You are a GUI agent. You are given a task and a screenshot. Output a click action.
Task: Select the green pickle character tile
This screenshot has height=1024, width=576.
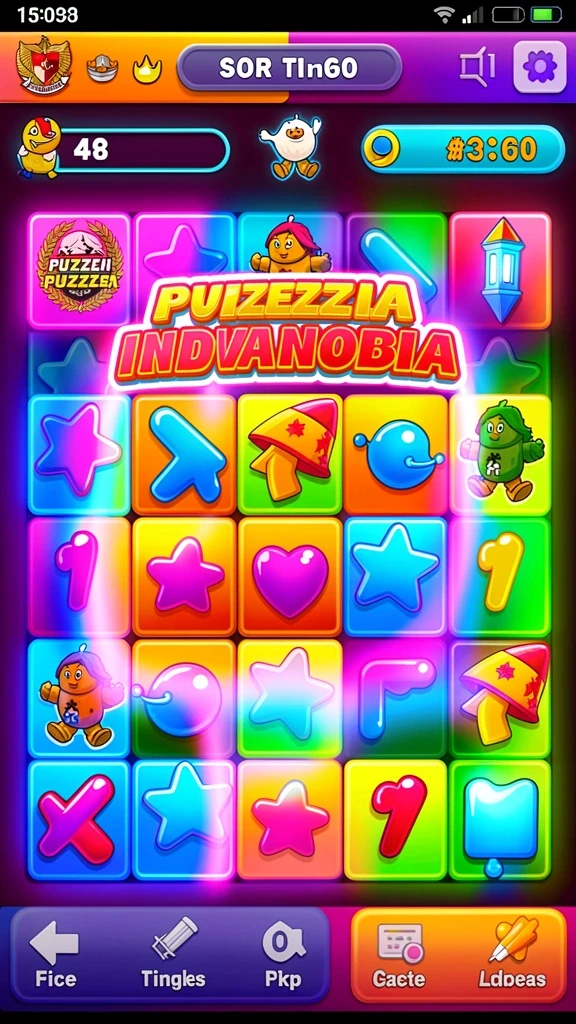coord(502,454)
